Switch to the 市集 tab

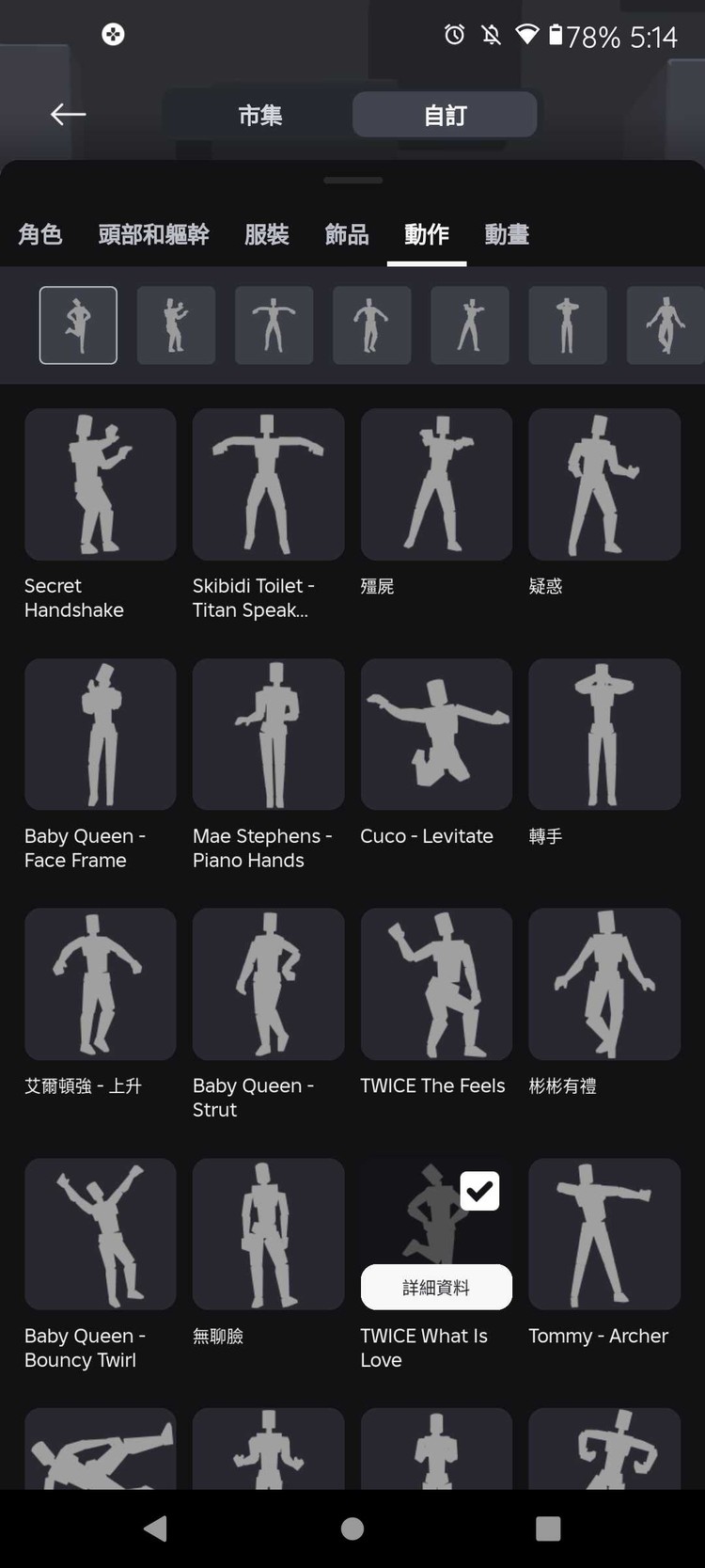[259, 115]
